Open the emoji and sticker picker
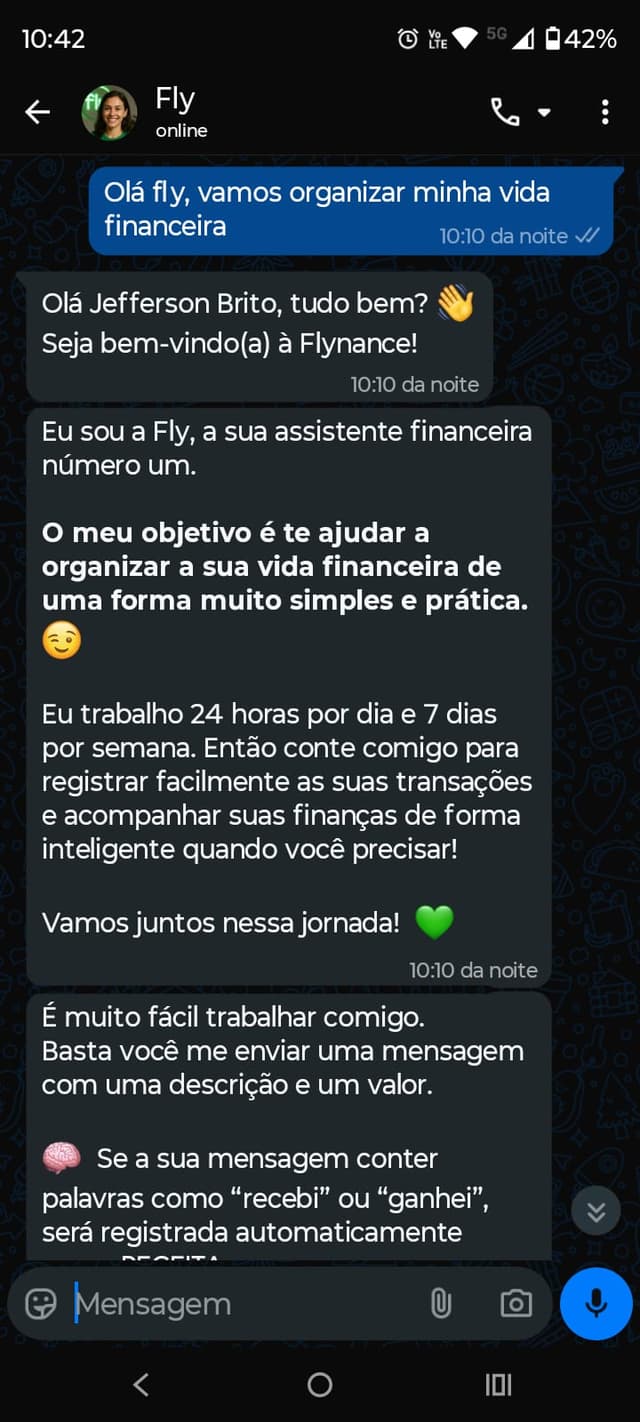 tap(41, 1303)
